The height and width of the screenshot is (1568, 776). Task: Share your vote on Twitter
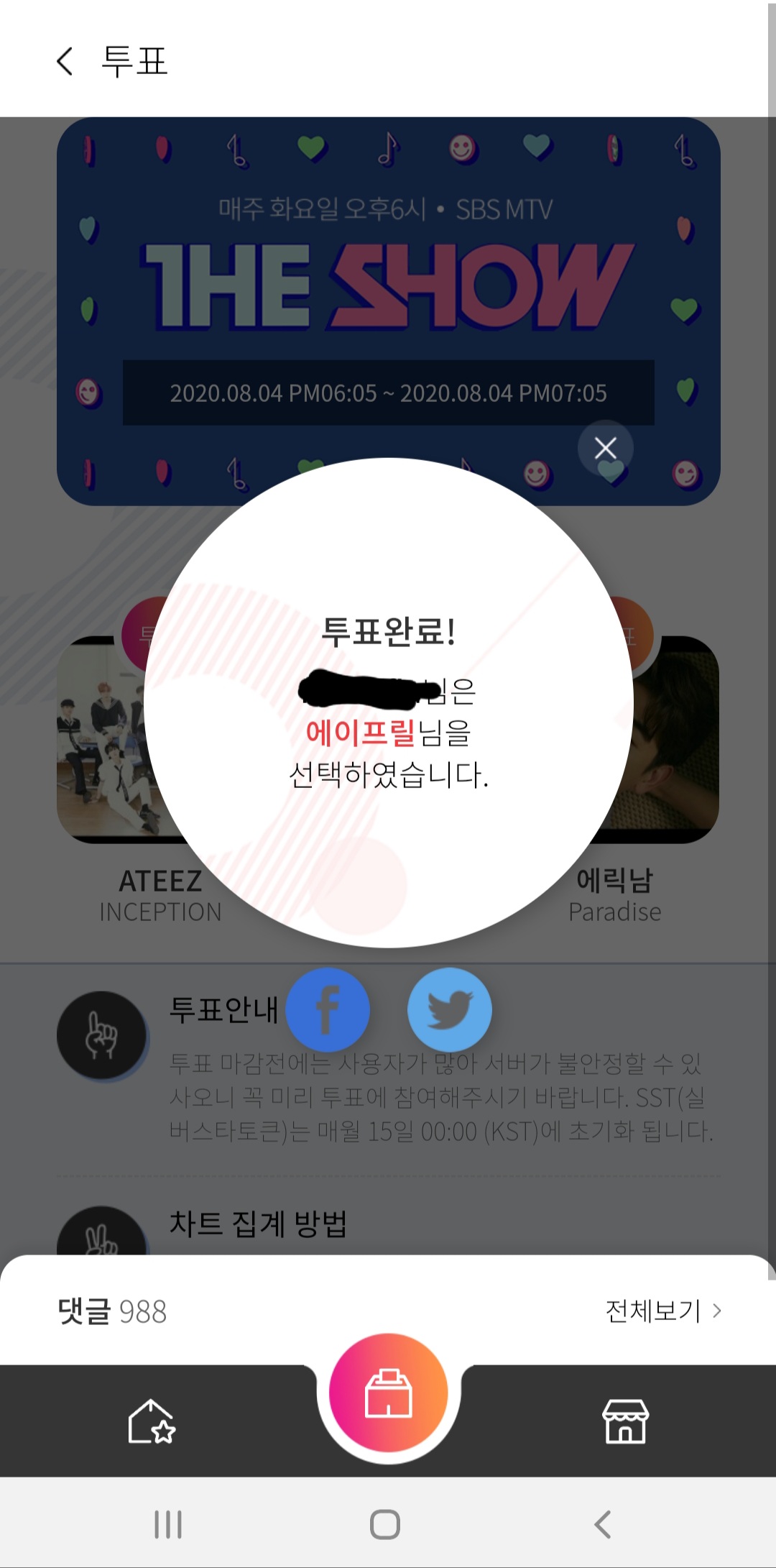coord(449,1009)
